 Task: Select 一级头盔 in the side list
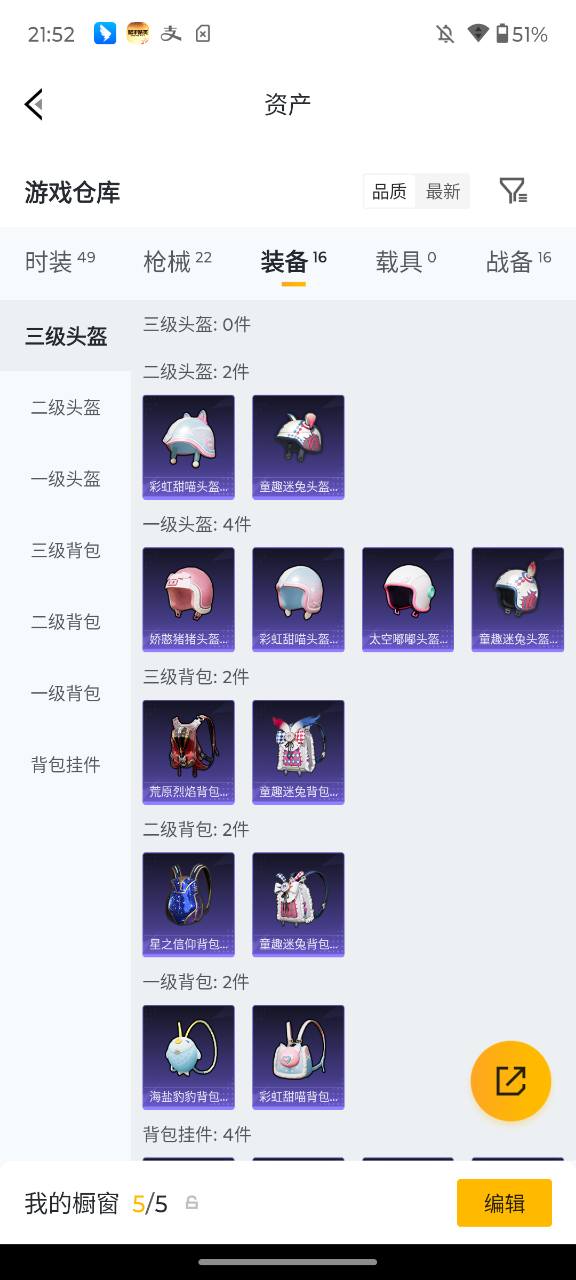(x=66, y=479)
